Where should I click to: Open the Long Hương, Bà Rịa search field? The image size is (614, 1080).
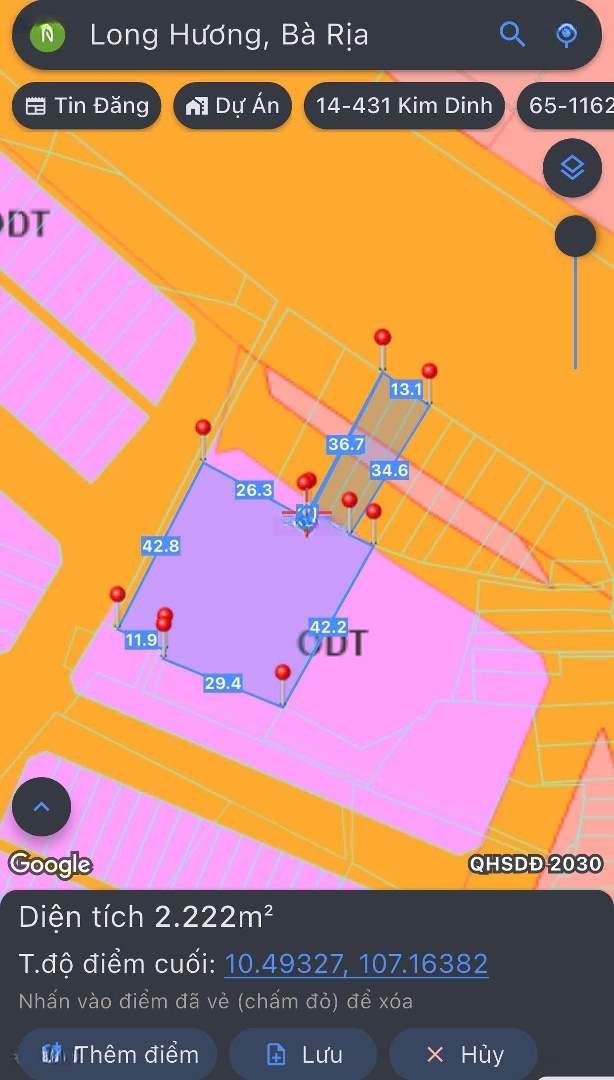(260, 36)
